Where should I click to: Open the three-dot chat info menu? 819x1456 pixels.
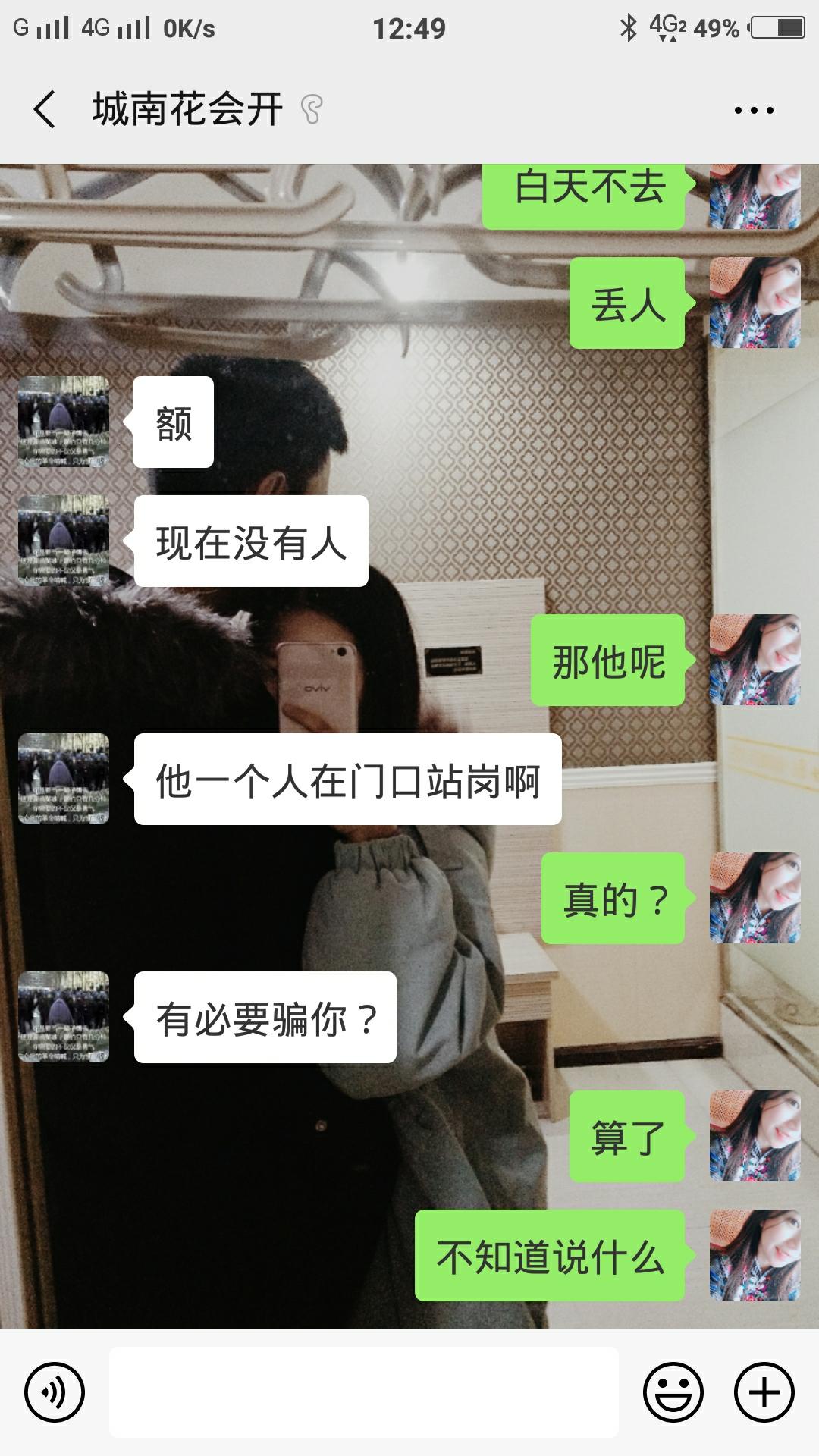coord(754,111)
